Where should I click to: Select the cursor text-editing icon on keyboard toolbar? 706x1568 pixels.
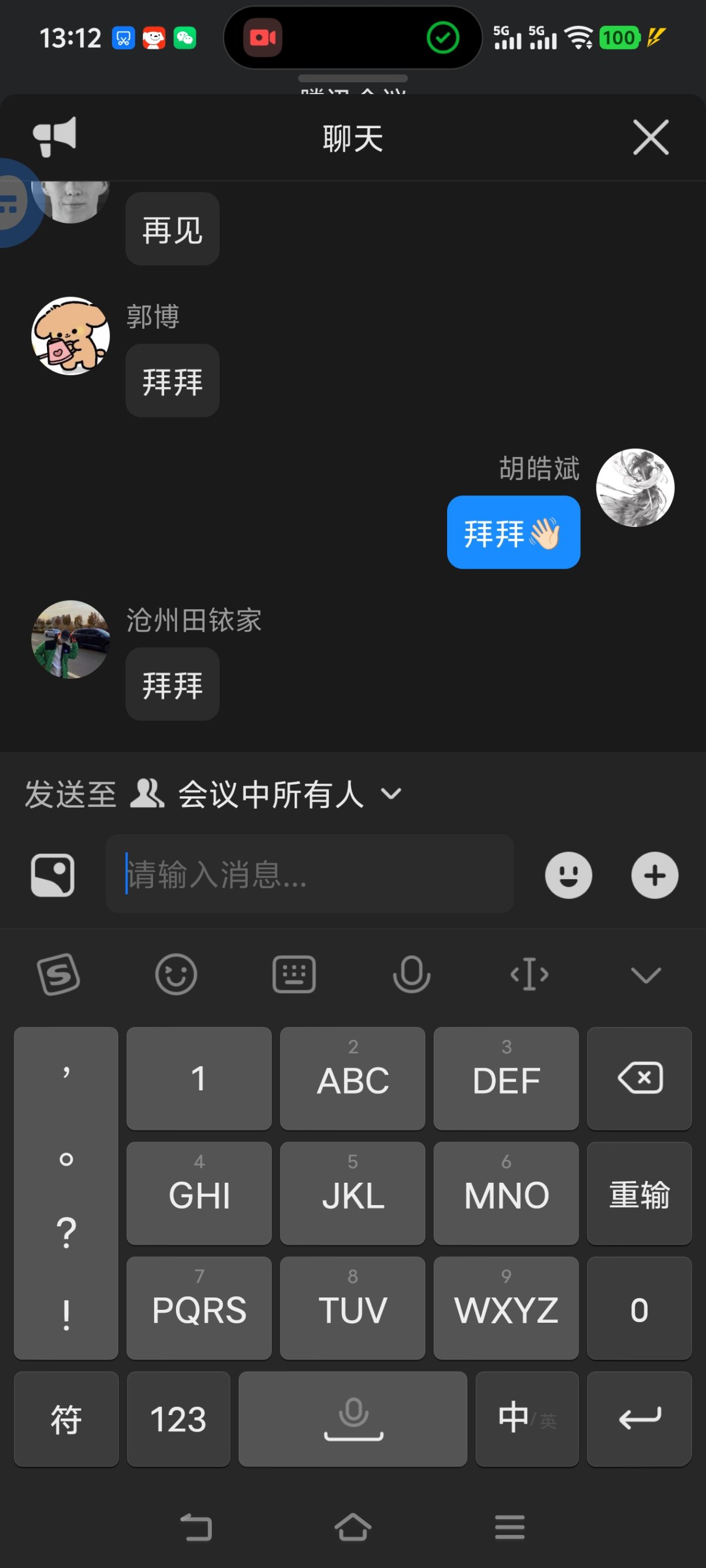coord(529,974)
